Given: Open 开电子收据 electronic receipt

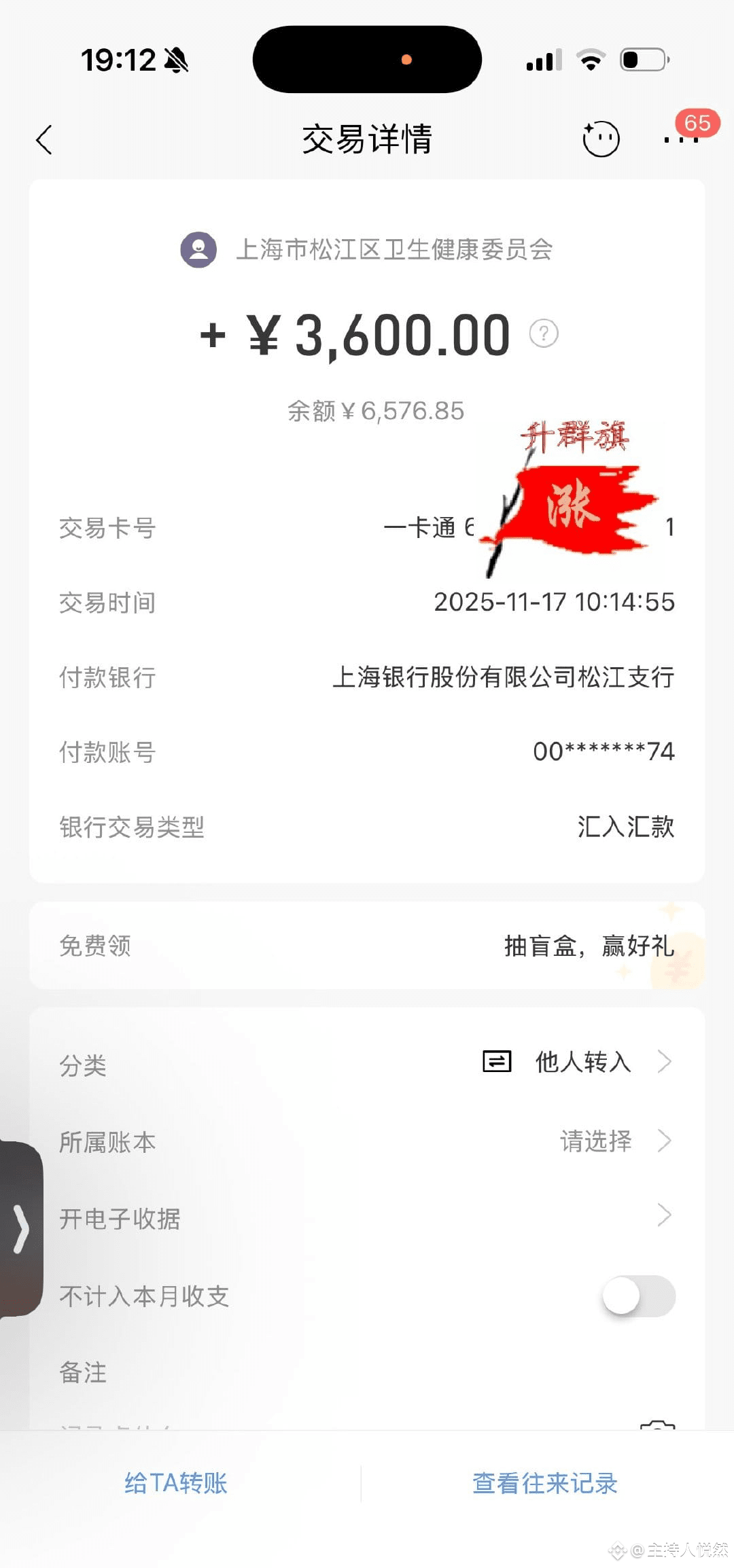Looking at the screenshot, I should click(x=367, y=1218).
